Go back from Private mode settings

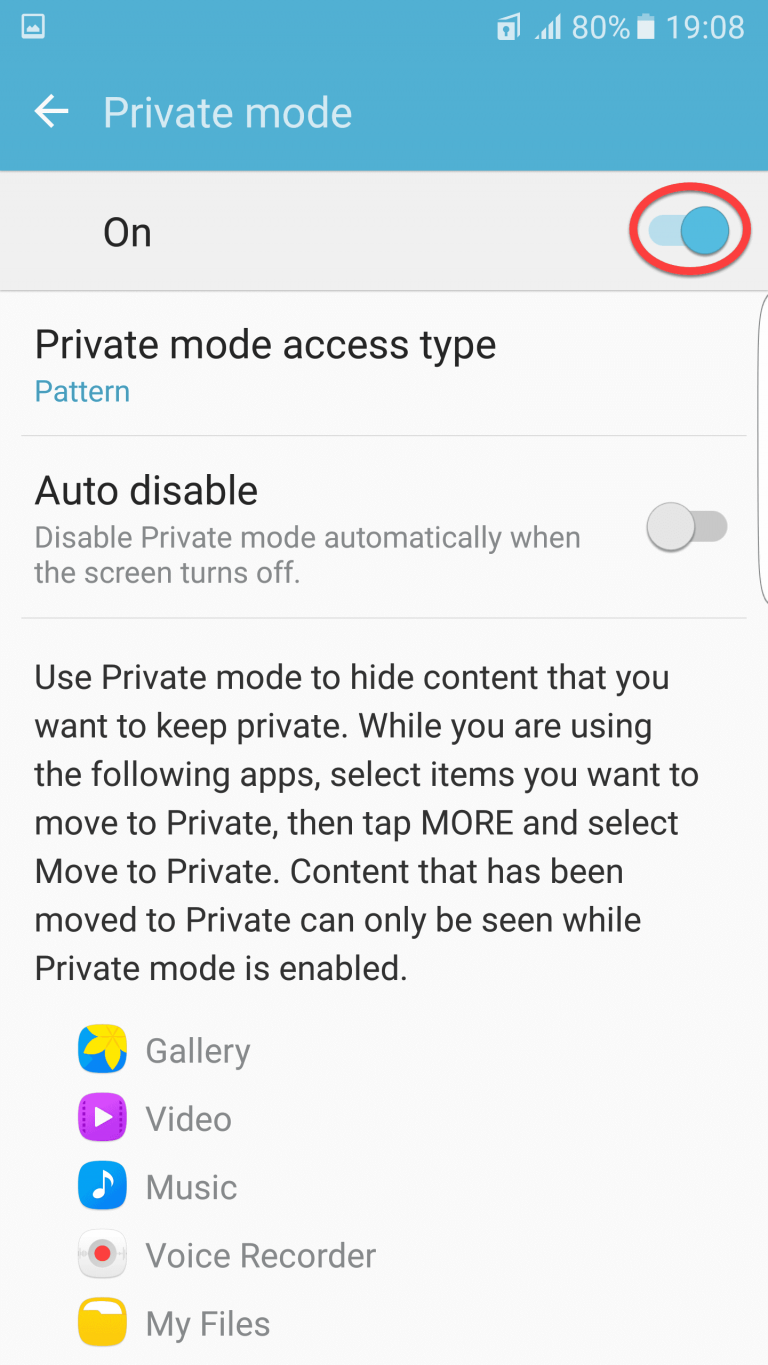[52, 112]
